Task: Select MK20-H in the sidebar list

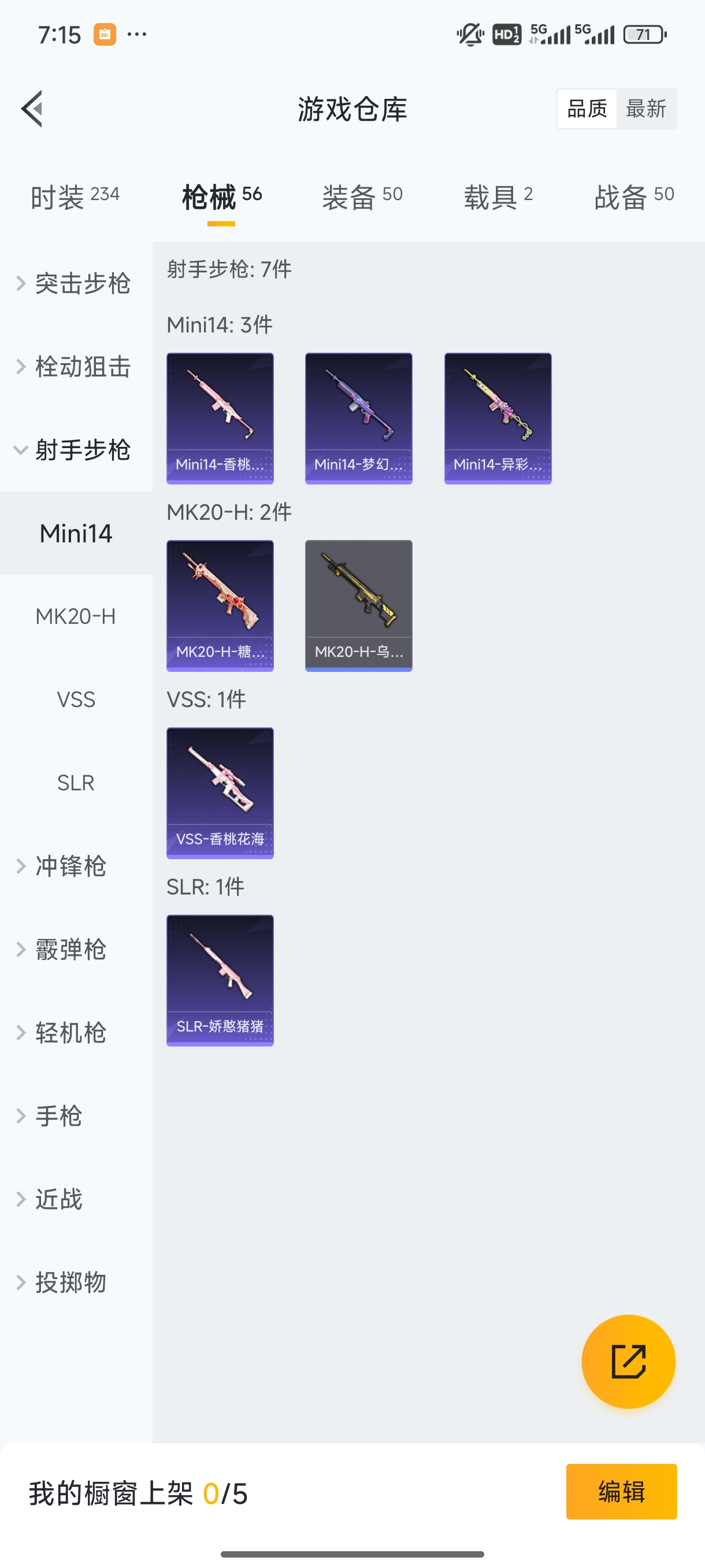Action: pos(76,616)
